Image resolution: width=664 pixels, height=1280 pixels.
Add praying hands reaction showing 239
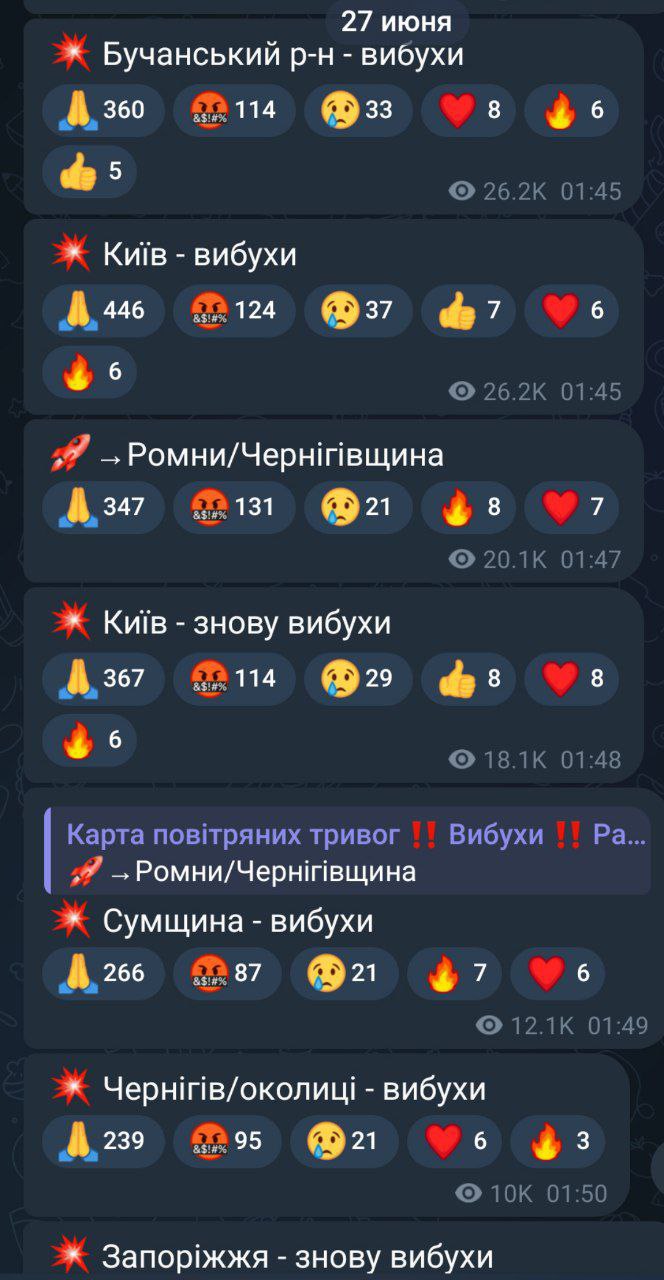(x=103, y=1140)
